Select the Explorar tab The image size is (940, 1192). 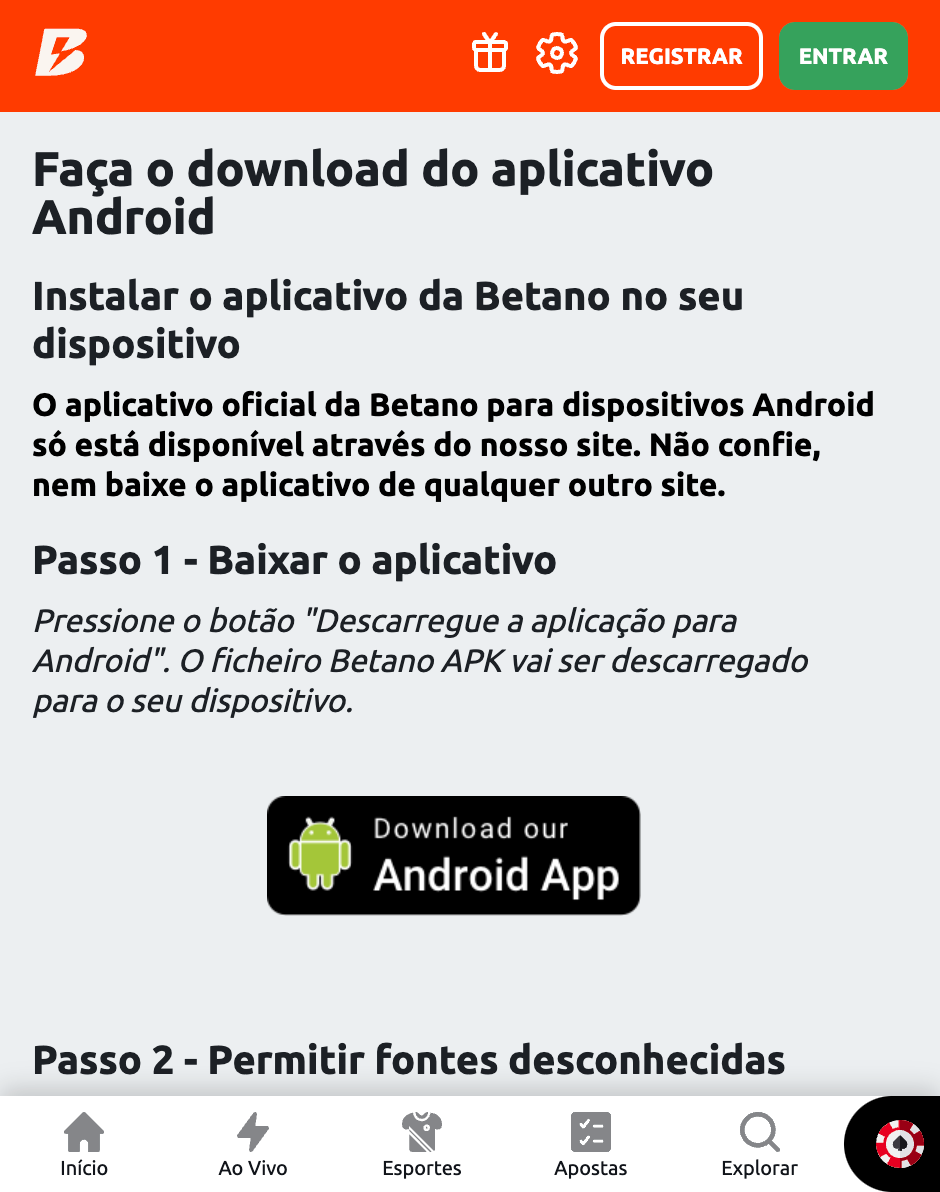(760, 1145)
